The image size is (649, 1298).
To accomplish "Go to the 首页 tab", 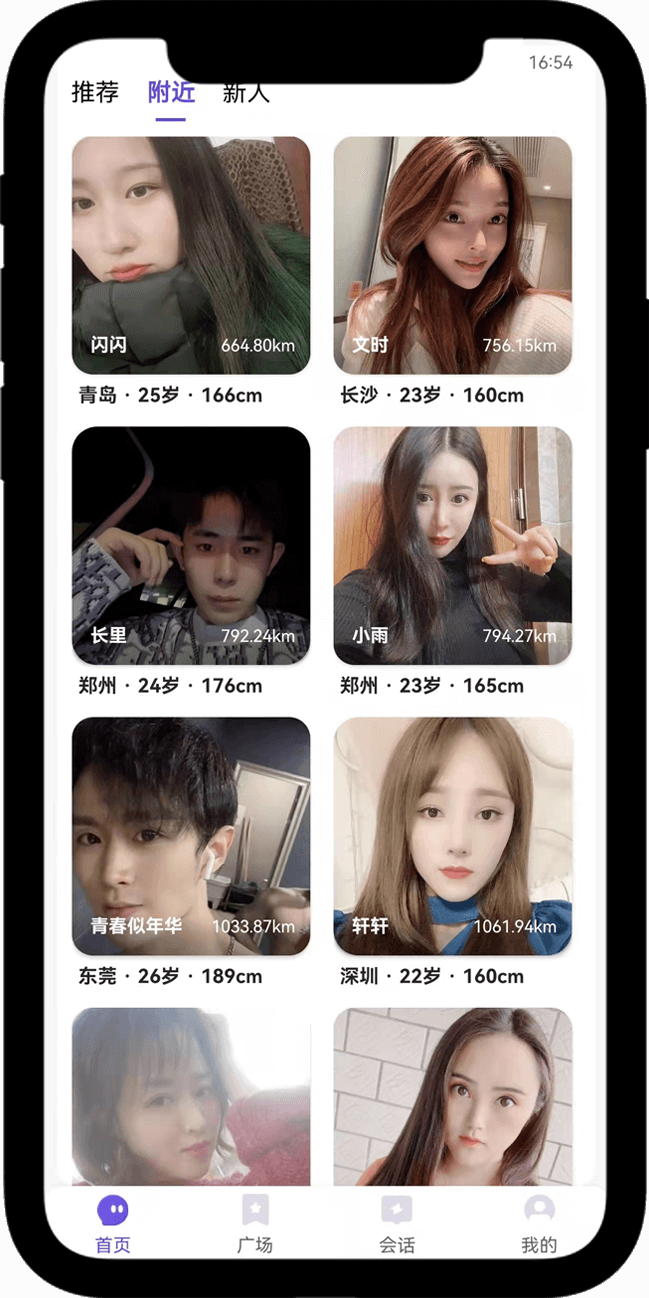I will pyautogui.click(x=113, y=1224).
